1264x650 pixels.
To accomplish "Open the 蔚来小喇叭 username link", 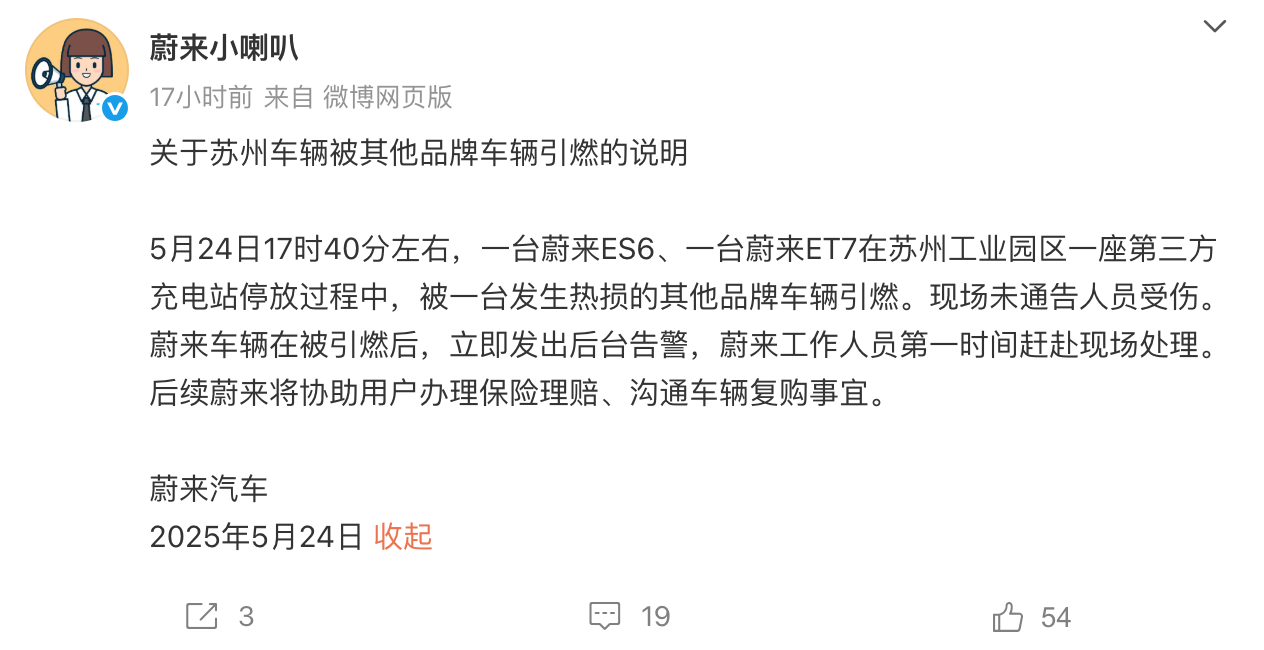I will pos(224,47).
